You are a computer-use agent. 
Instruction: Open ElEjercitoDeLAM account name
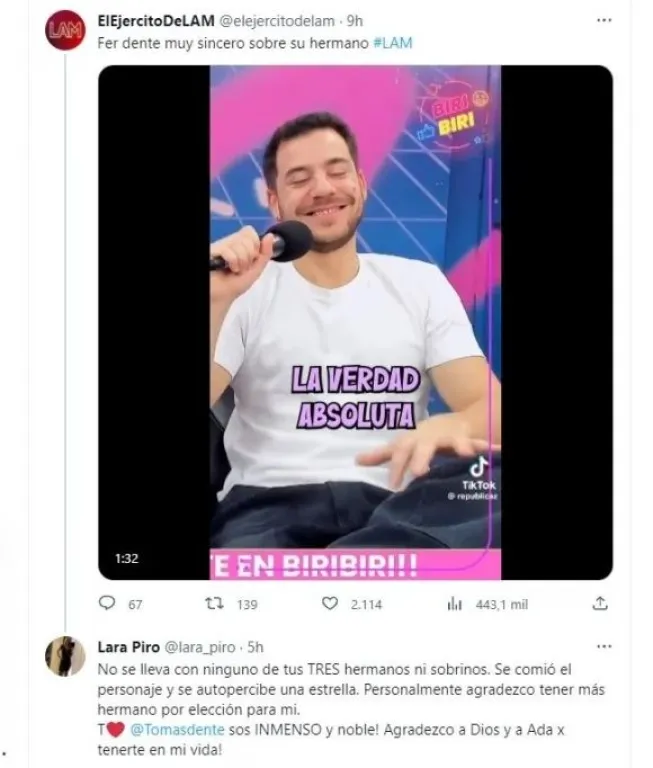[153, 20]
